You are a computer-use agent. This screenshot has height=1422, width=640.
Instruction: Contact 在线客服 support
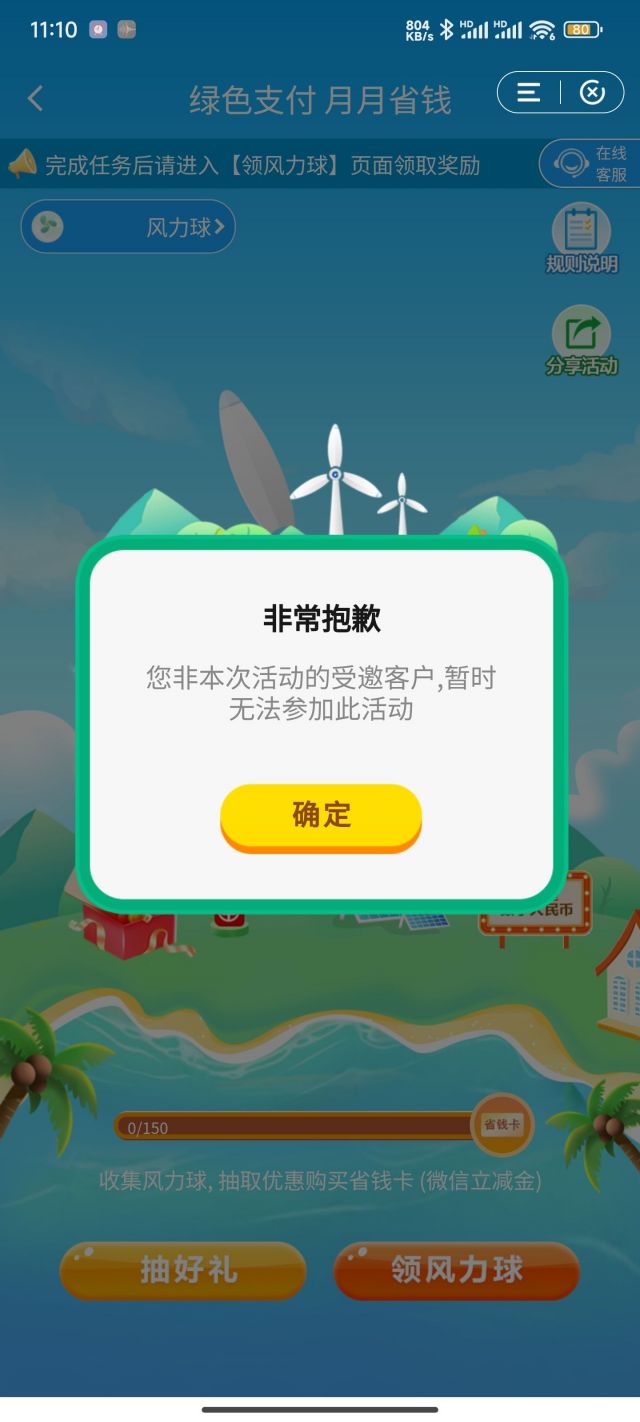[591, 164]
